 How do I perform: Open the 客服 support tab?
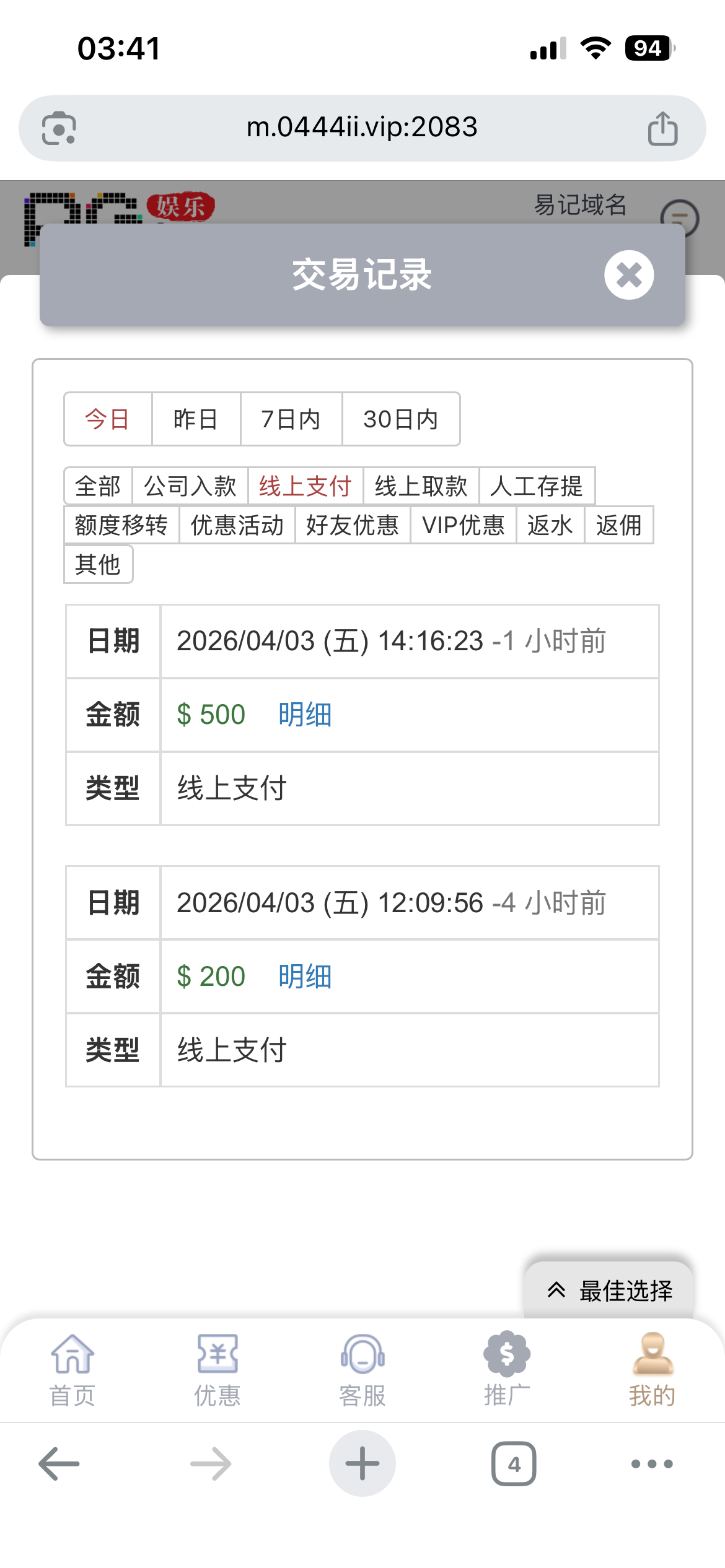362,1370
